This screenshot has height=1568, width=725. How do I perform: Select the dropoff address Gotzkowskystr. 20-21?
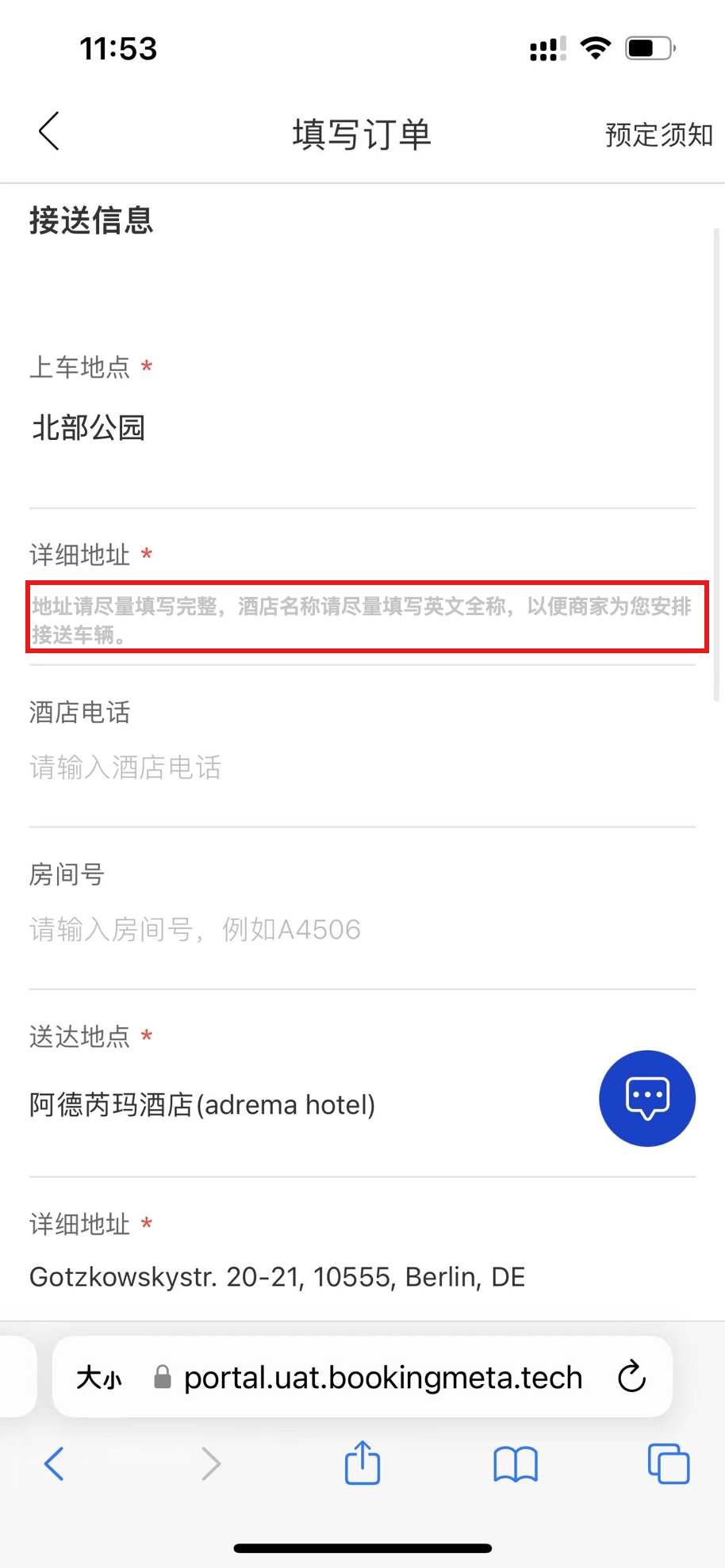point(277,1276)
